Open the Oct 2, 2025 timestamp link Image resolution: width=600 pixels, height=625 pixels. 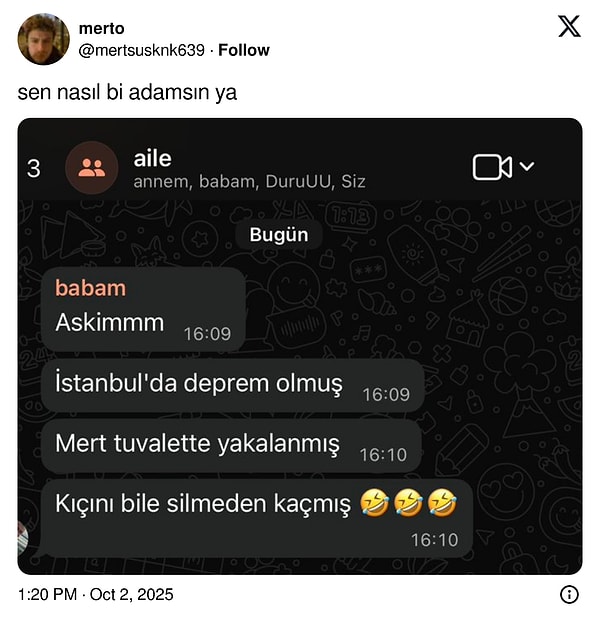coord(96,594)
